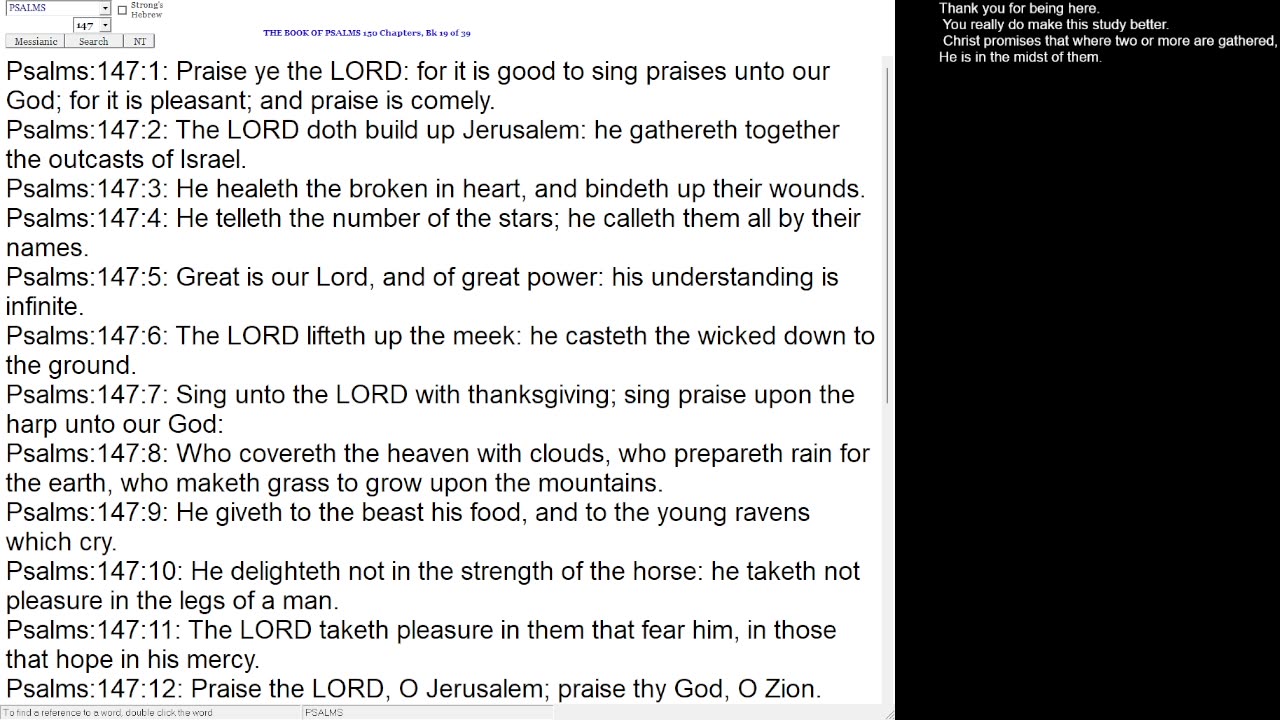This screenshot has width=1280, height=720.
Task: Enable the Strong's Hebrew checkbox
Action: click(122, 10)
